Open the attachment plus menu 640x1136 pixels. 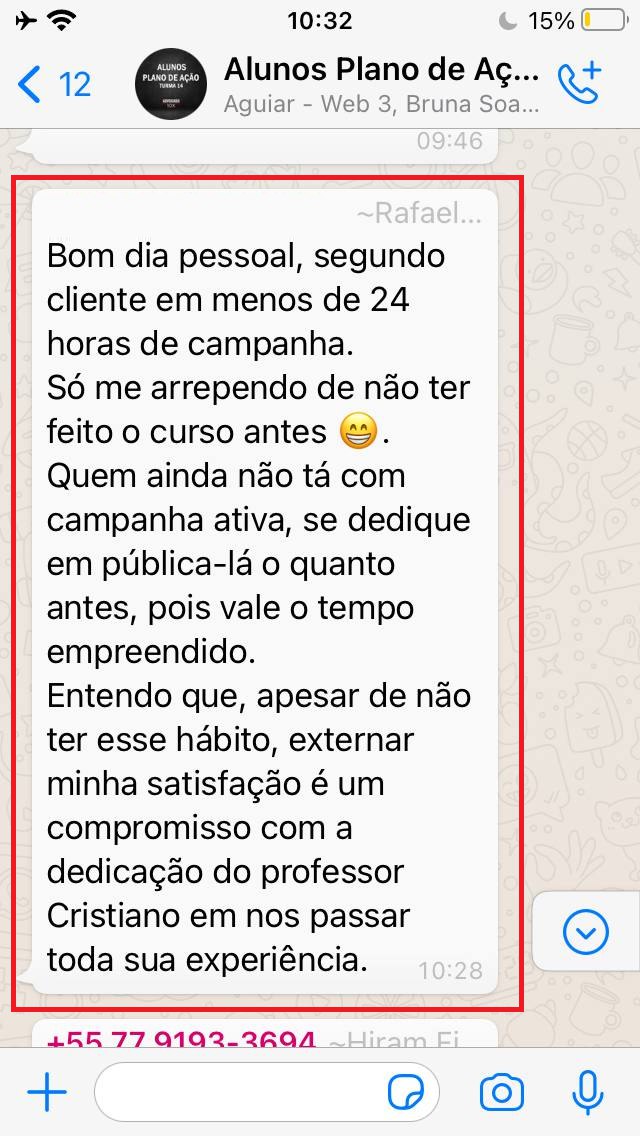click(x=47, y=1092)
